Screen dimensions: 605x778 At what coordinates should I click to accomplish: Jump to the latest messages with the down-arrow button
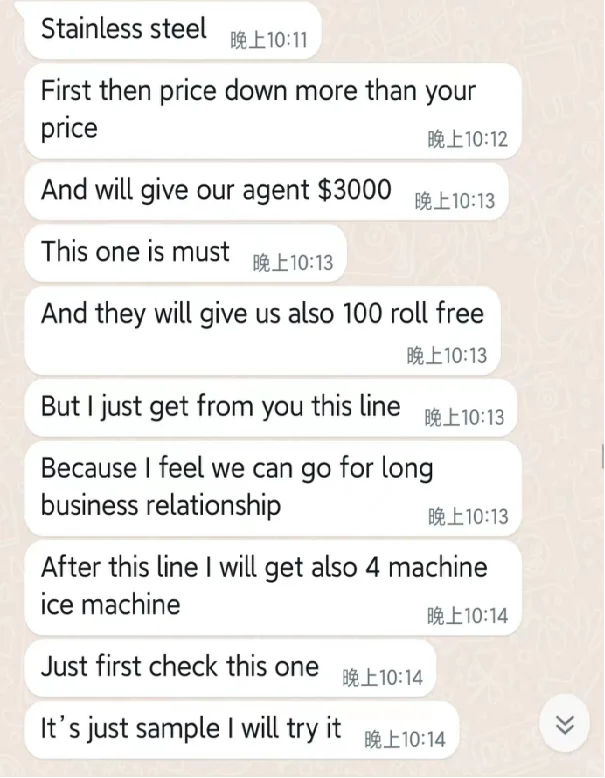[x=564, y=724]
